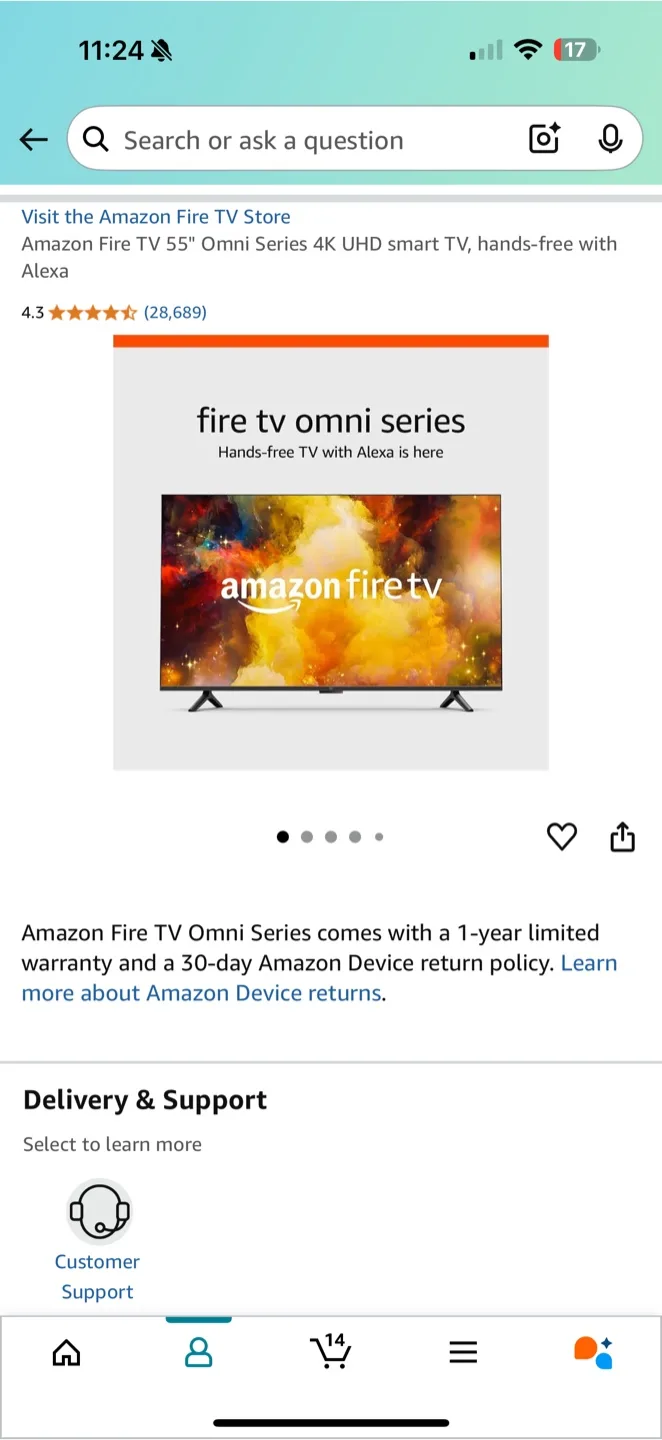Start voice search with the microphone
662x1440 pixels.
[x=610, y=140]
